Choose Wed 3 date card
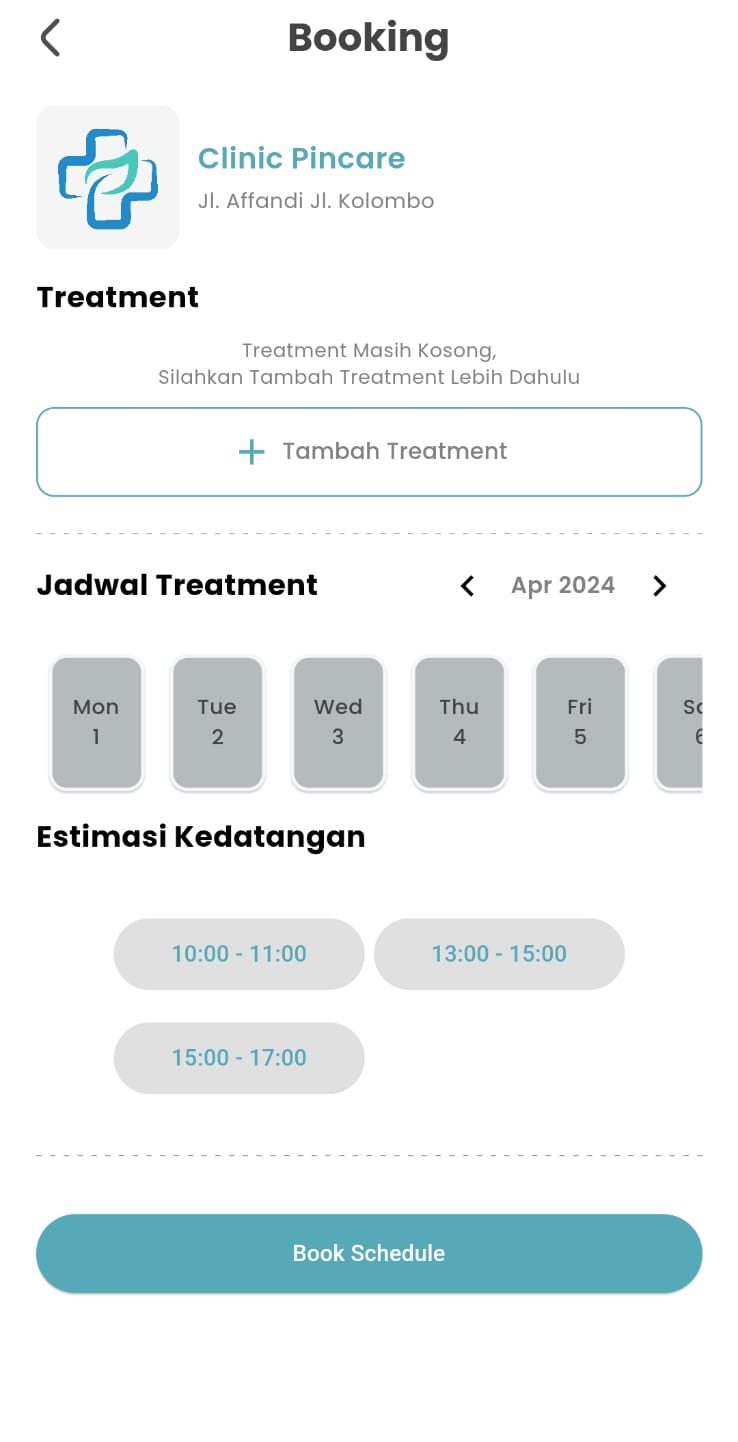 point(338,722)
